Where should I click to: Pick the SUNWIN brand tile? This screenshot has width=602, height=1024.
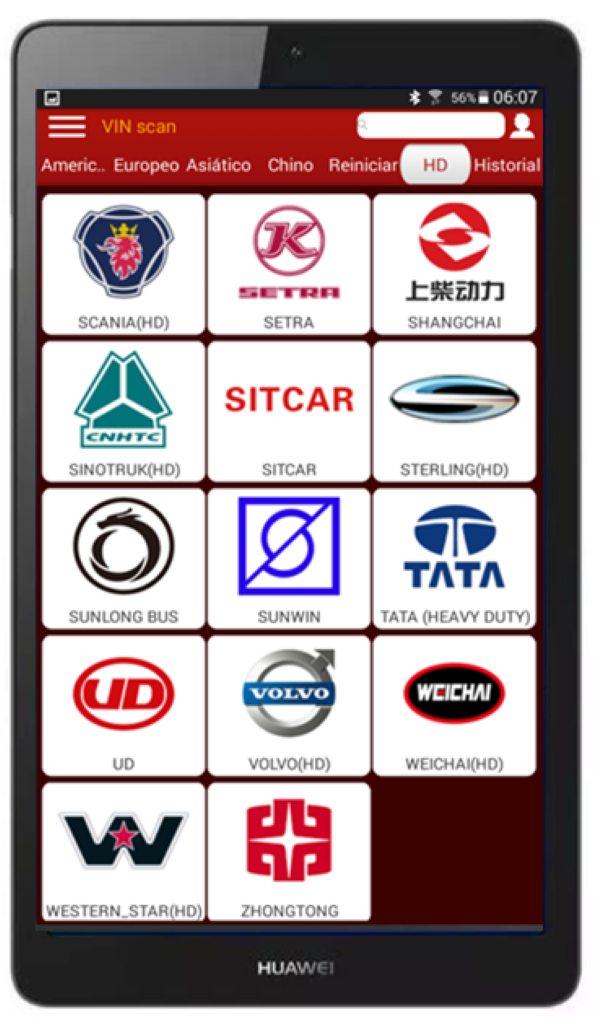(x=289, y=558)
